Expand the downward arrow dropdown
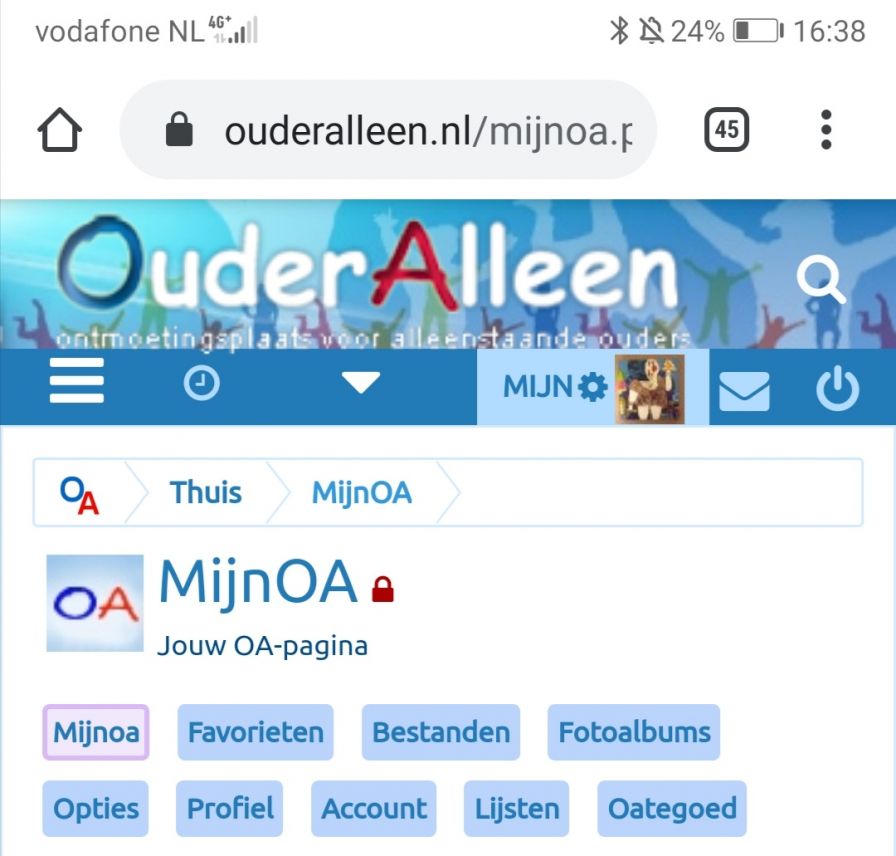 click(361, 384)
